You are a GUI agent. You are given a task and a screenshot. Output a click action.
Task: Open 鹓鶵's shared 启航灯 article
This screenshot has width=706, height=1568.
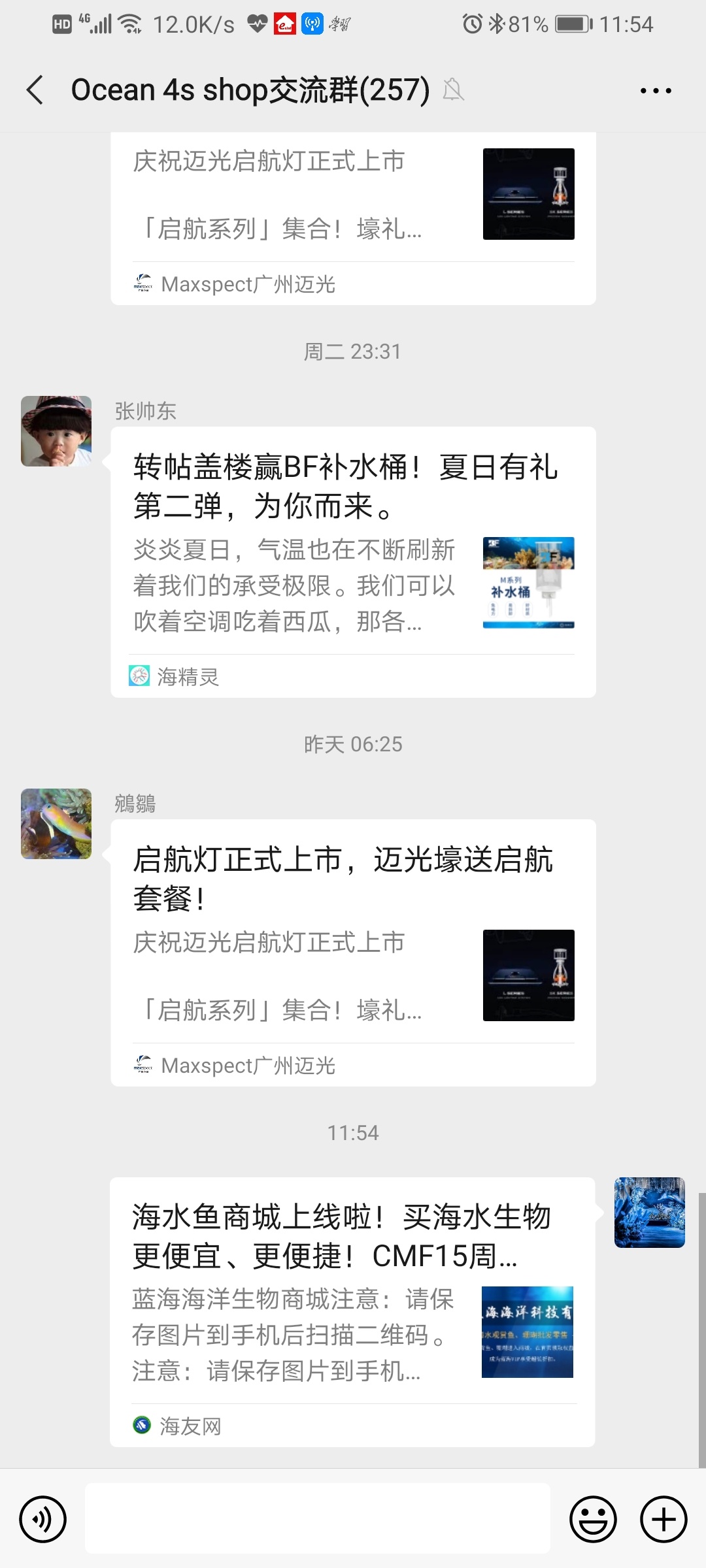coord(353,953)
